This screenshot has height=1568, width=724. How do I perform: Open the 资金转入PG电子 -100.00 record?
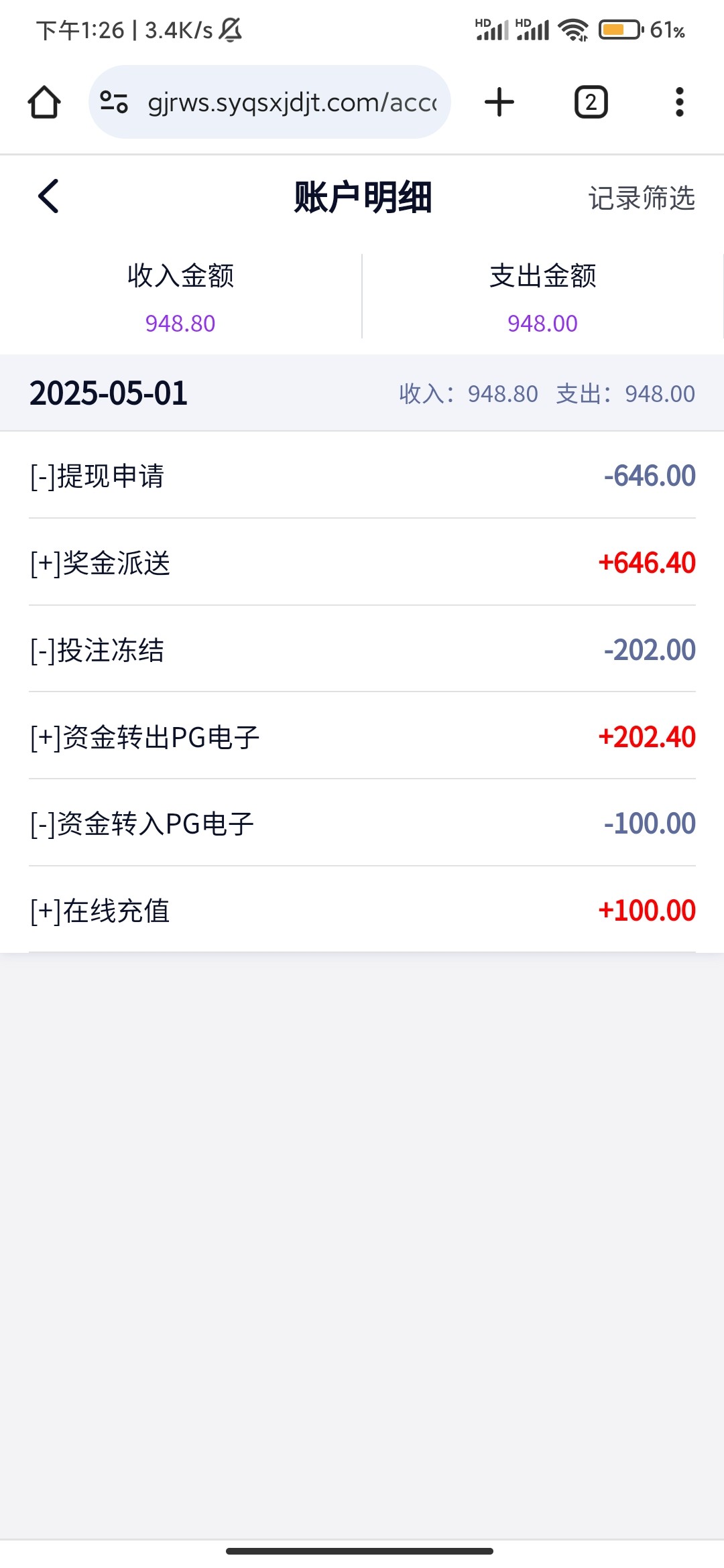(362, 823)
